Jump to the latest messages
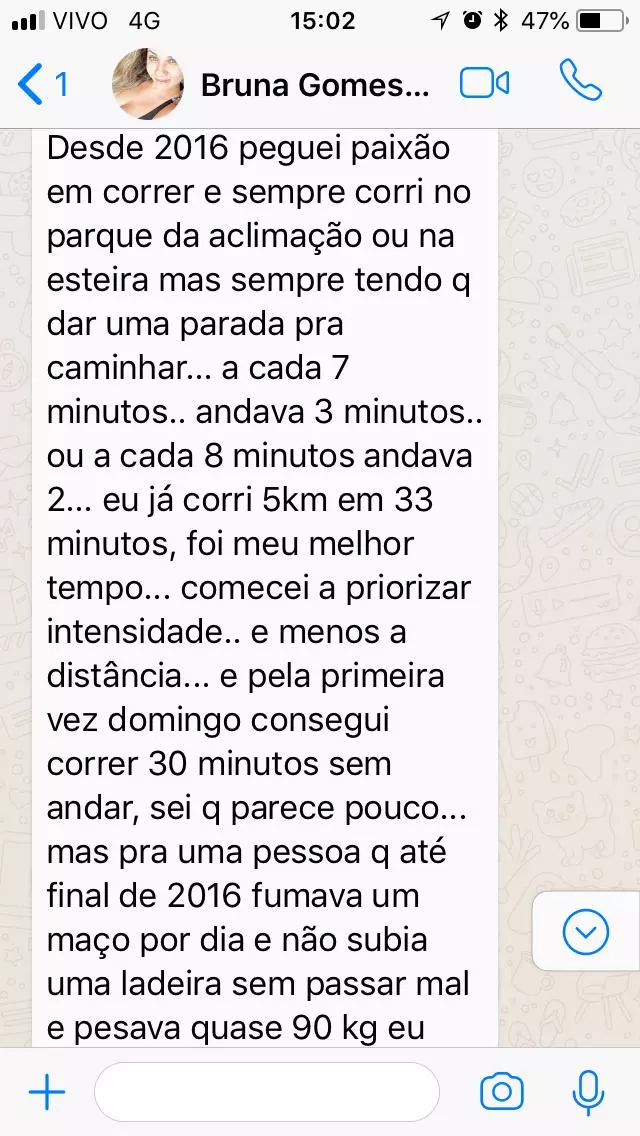The width and height of the screenshot is (640, 1136). 586,933
